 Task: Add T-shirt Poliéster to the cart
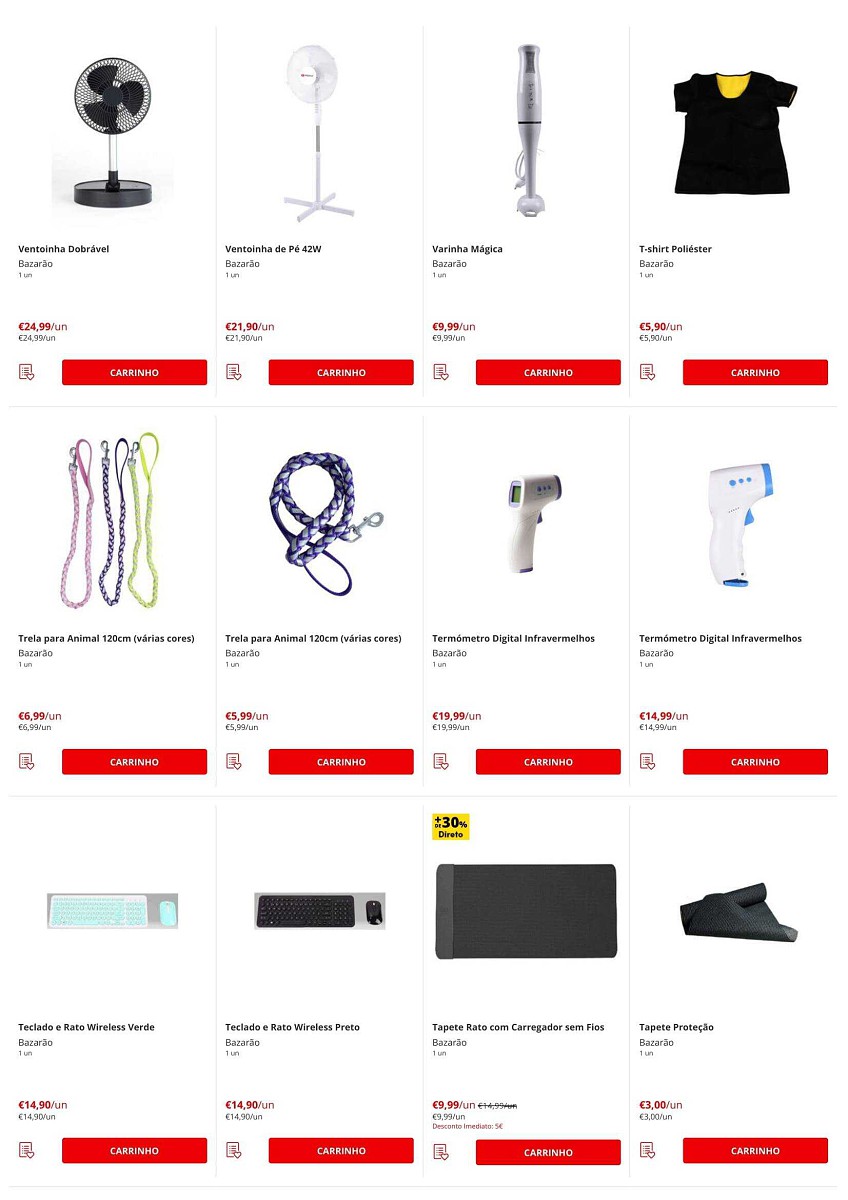(755, 372)
